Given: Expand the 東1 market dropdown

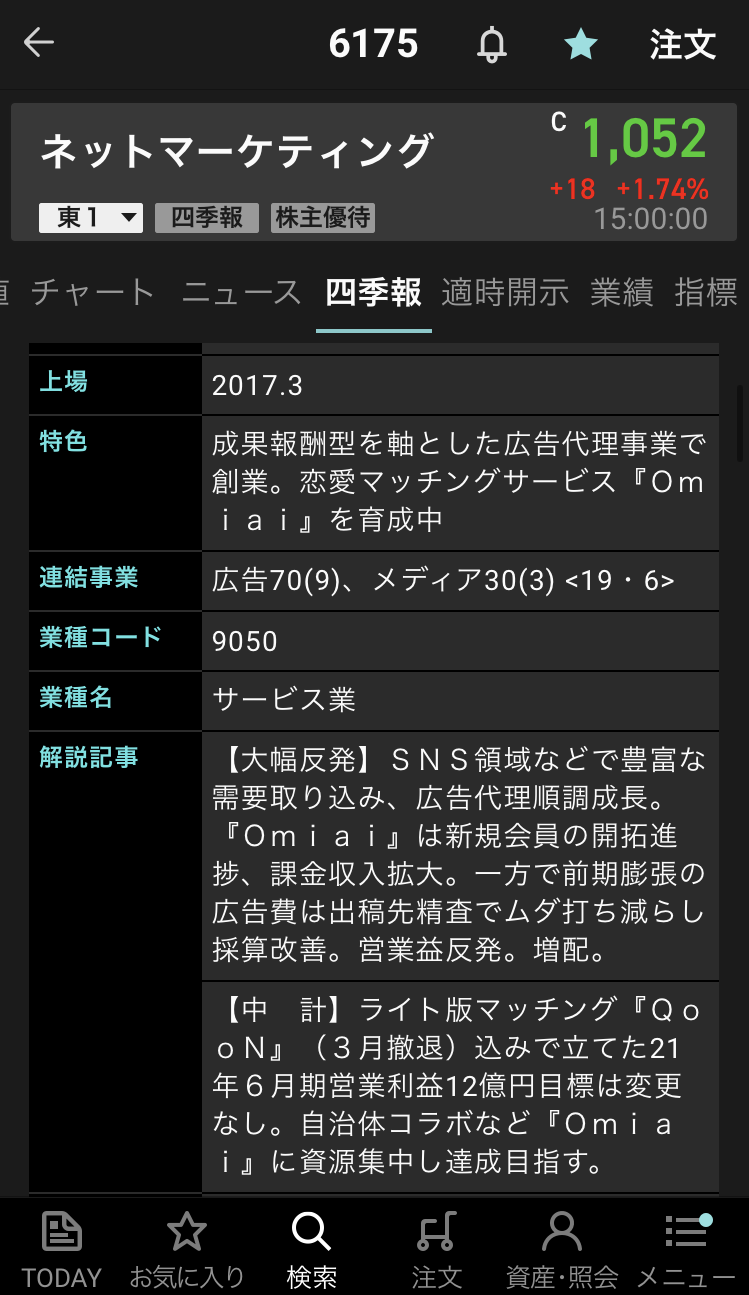Looking at the screenshot, I should tap(91, 217).
